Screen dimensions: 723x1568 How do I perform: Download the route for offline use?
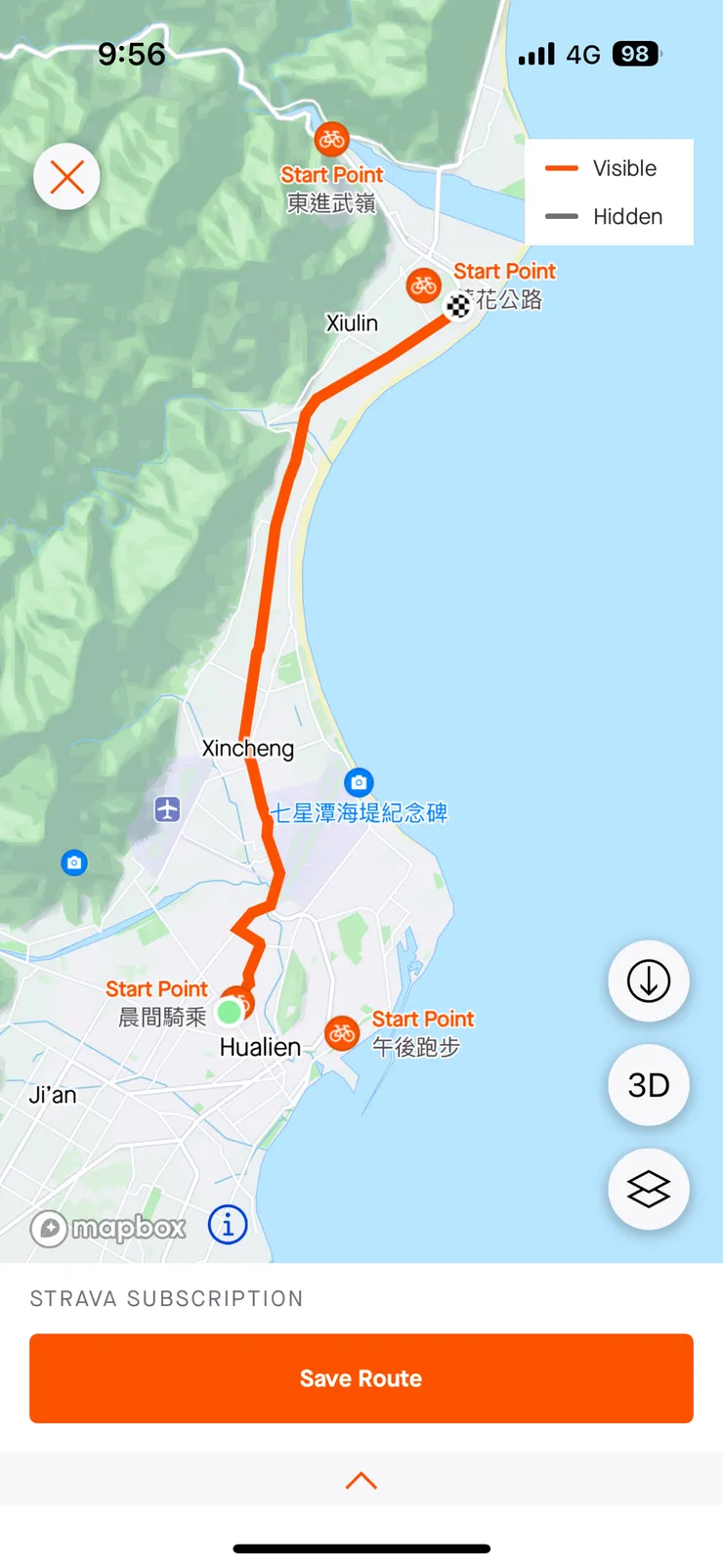coord(648,980)
